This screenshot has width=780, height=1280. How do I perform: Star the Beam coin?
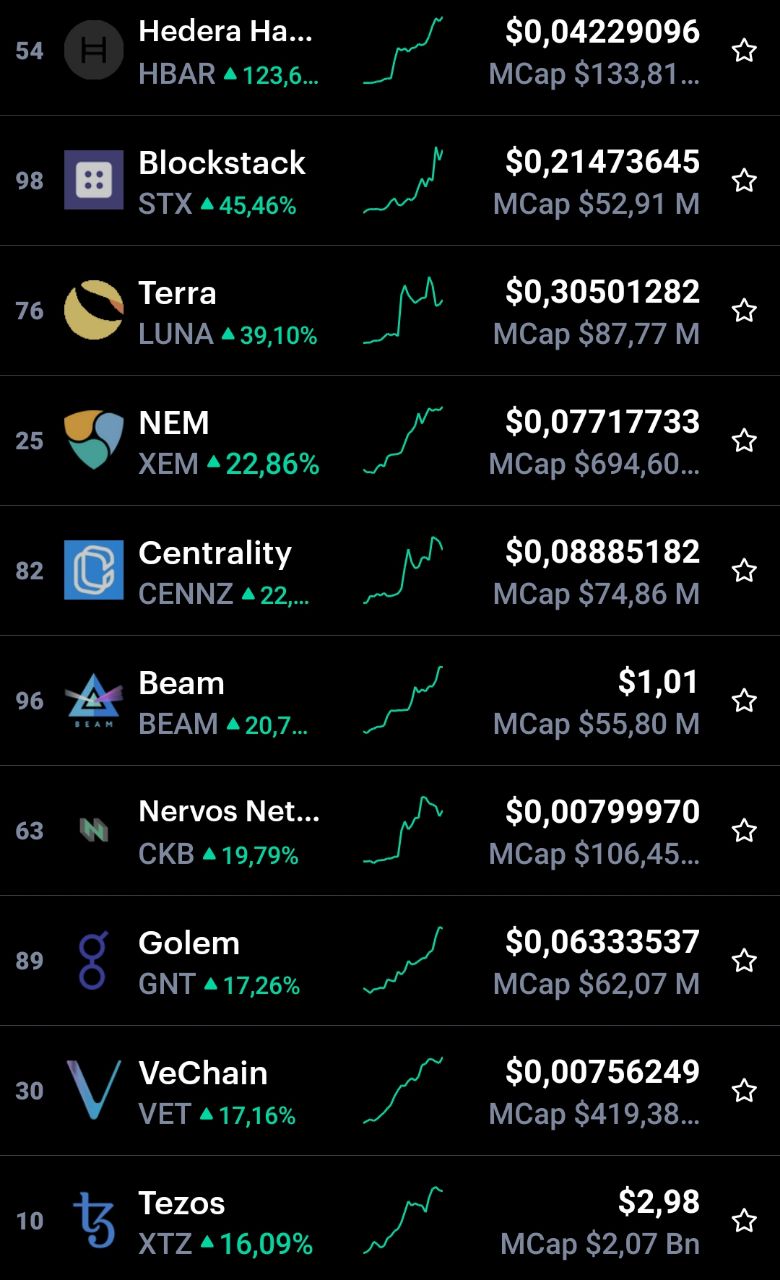pyautogui.click(x=744, y=701)
